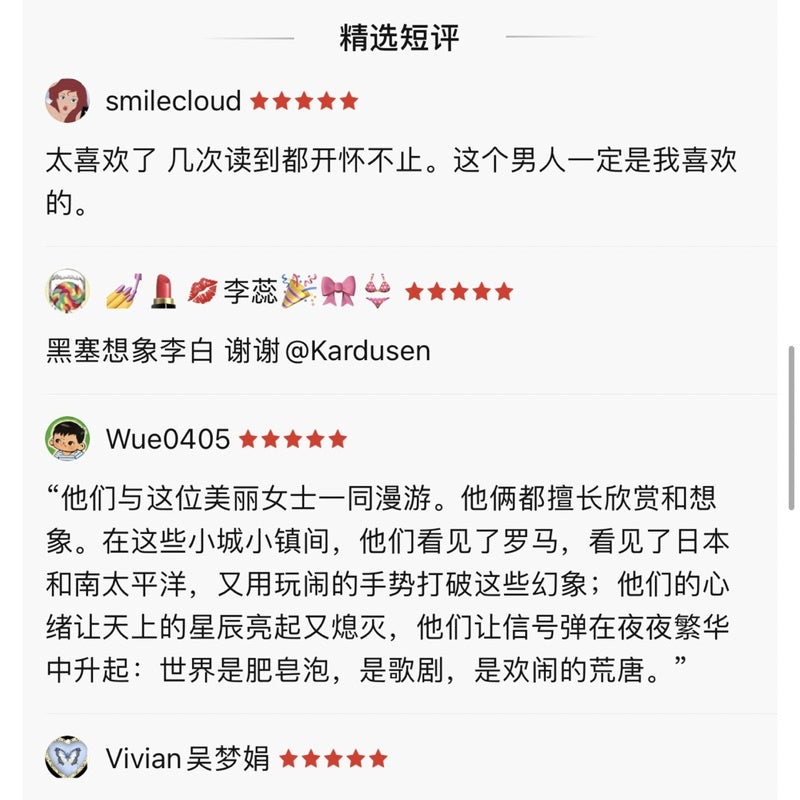The width and height of the screenshot is (800, 800).
Task: Open Wue0405's profile avatar
Action: click(67, 438)
